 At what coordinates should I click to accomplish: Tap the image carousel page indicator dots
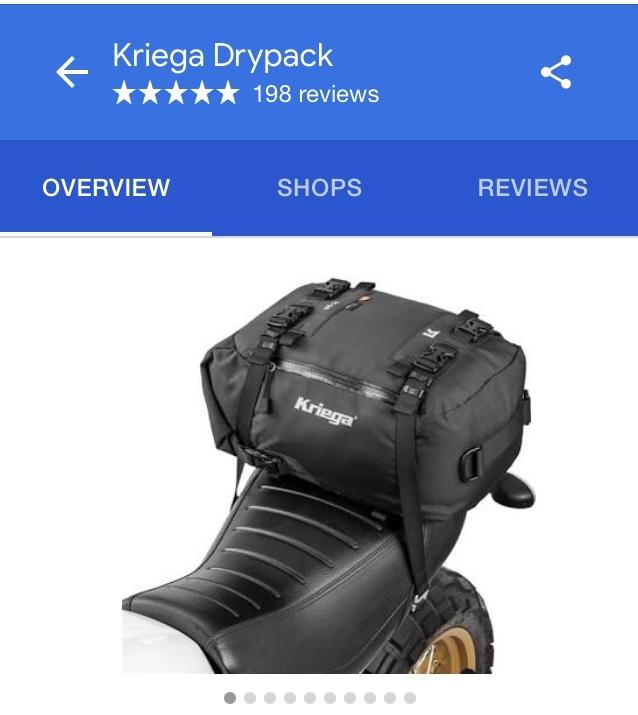pyautogui.click(x=319, y=698)
